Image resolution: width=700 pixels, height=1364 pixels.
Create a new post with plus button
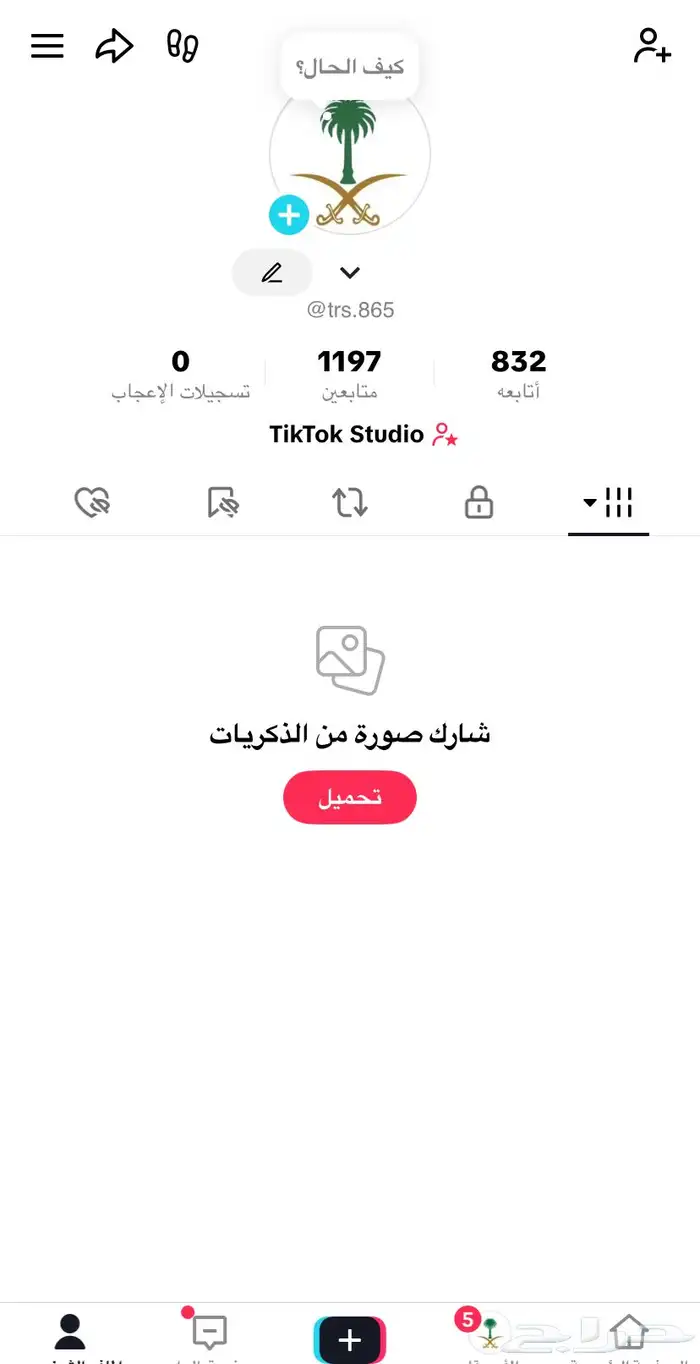[x=349, y=1340]
